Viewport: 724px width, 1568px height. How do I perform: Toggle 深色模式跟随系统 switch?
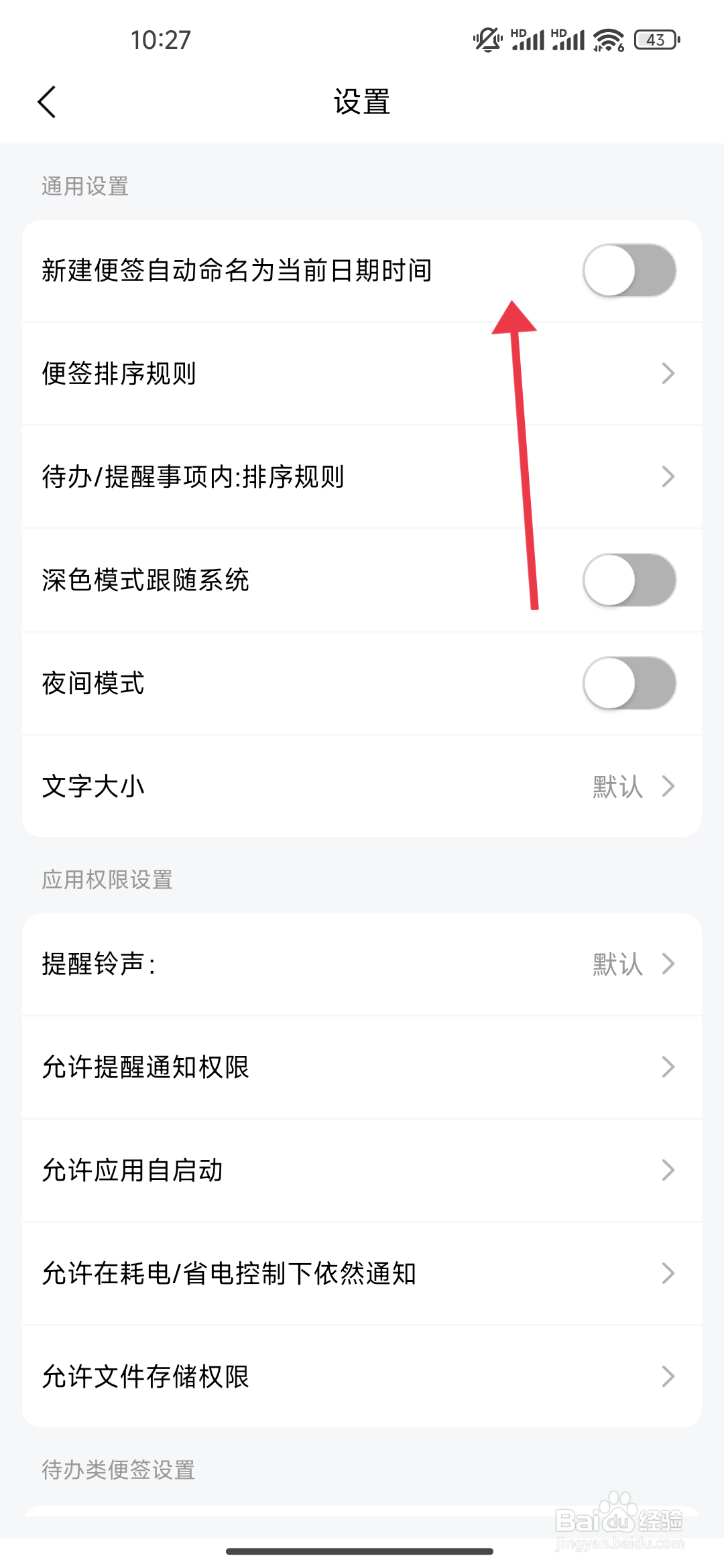click(630, 580)
